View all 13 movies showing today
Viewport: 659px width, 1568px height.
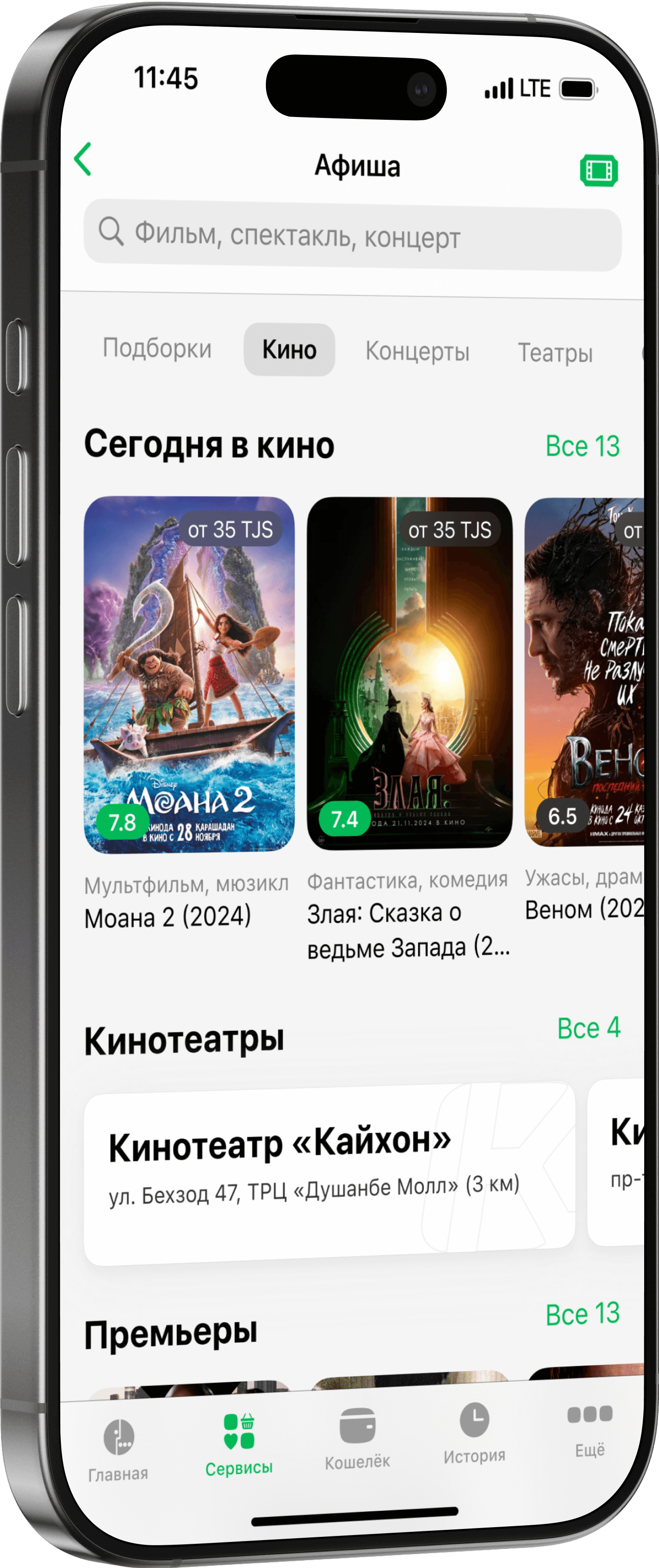click(582, 446)
